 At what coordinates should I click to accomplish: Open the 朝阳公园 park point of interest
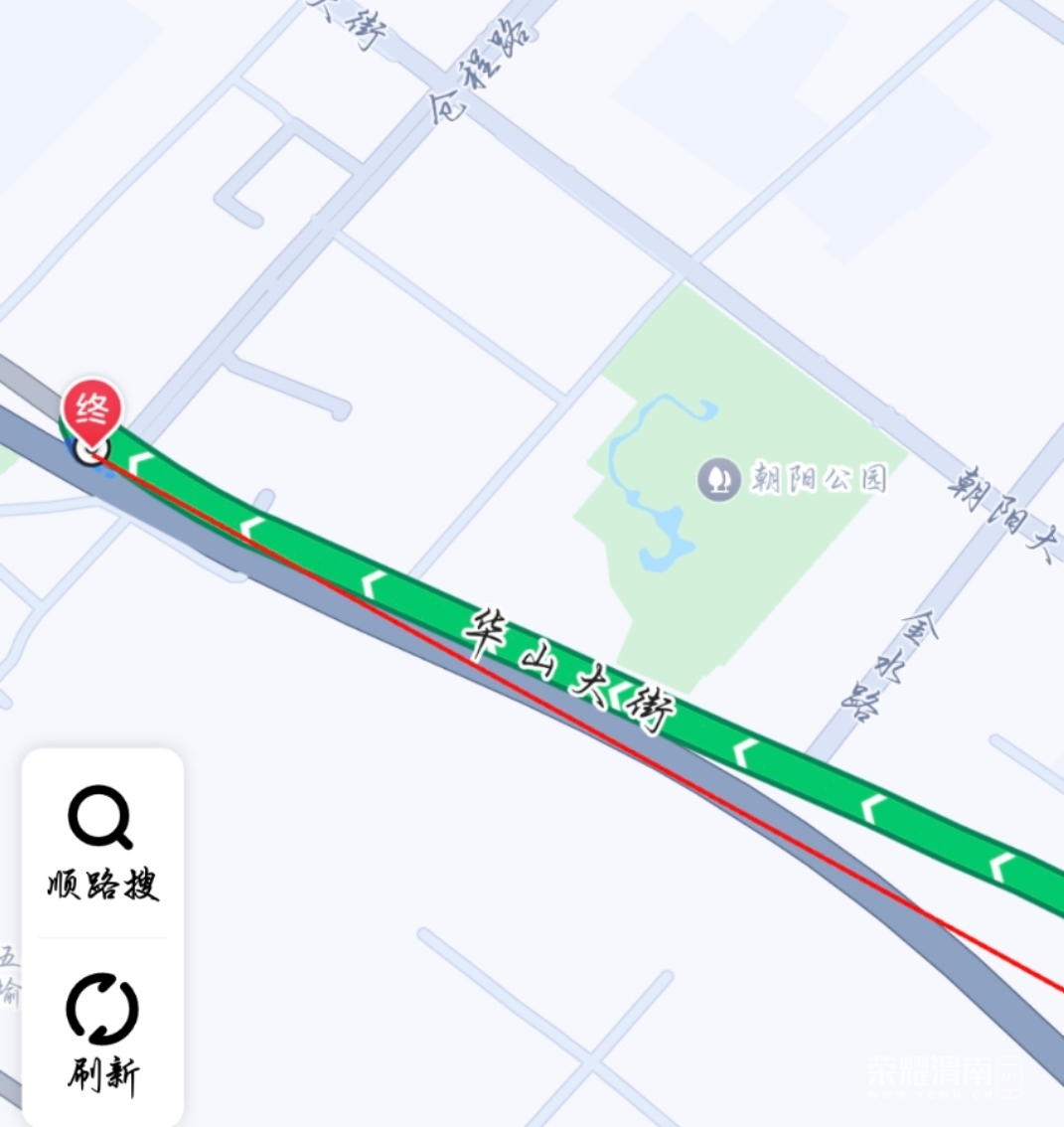click(719, 479)
